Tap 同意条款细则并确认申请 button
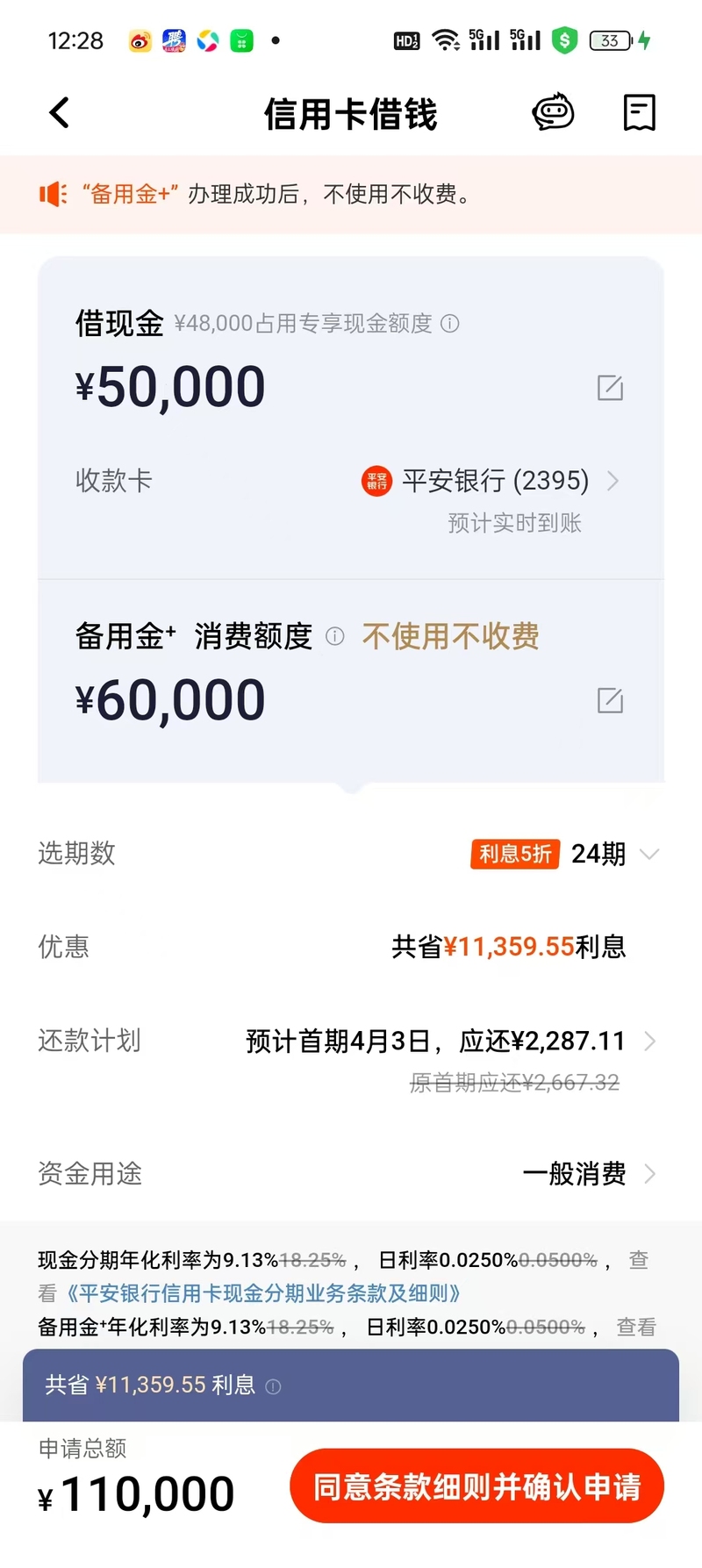This screenshot has height=1568, width=702. click(476, 1486)
